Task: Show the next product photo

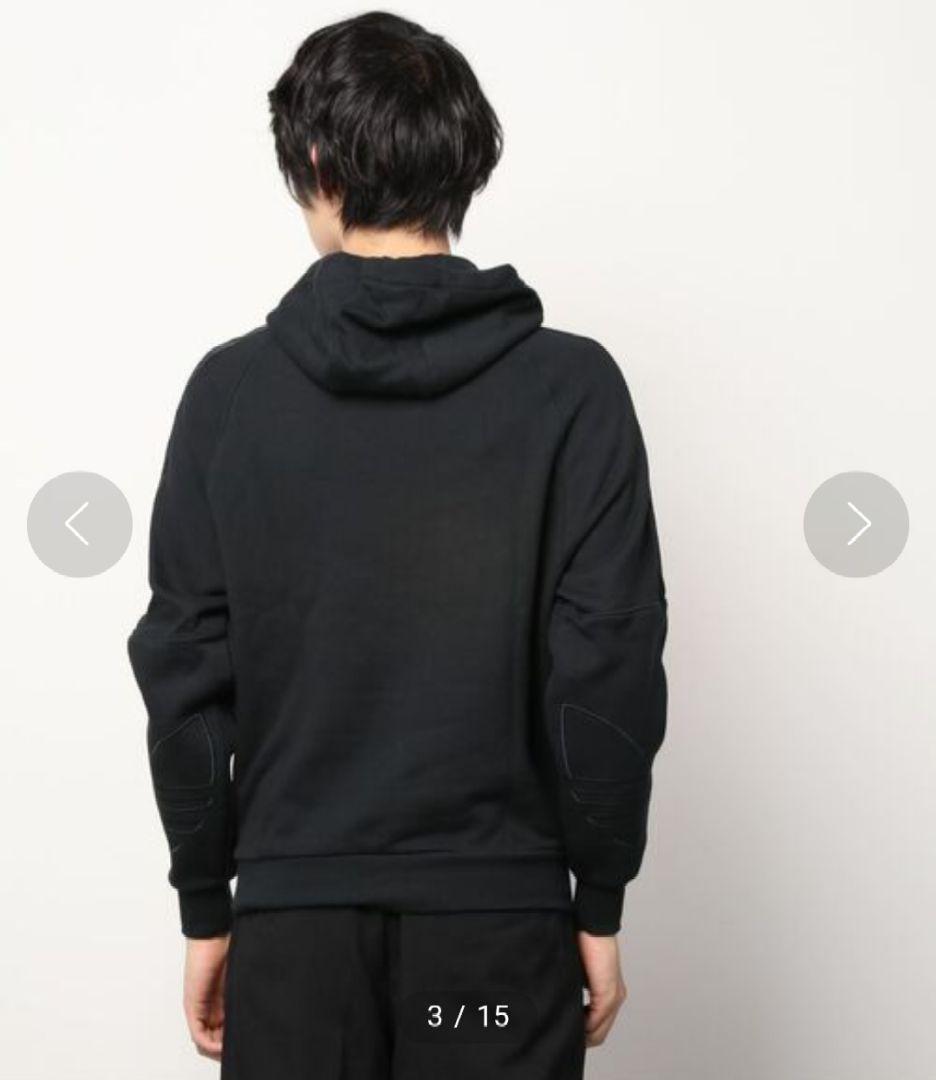Action: tap(856, 524)
